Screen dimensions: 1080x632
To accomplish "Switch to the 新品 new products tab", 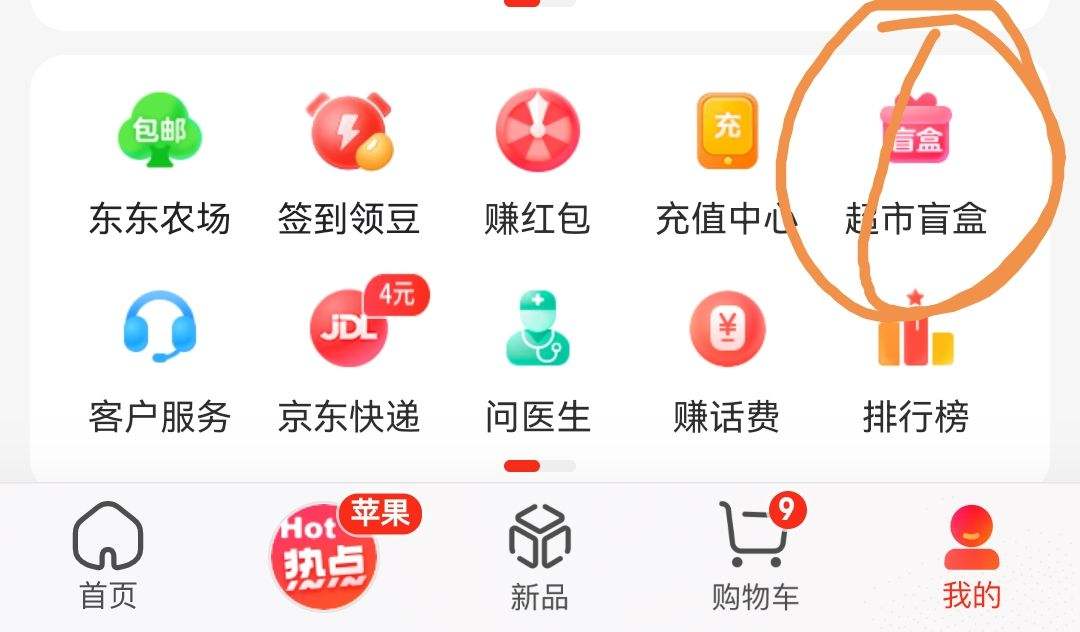I will click(539, 558).
